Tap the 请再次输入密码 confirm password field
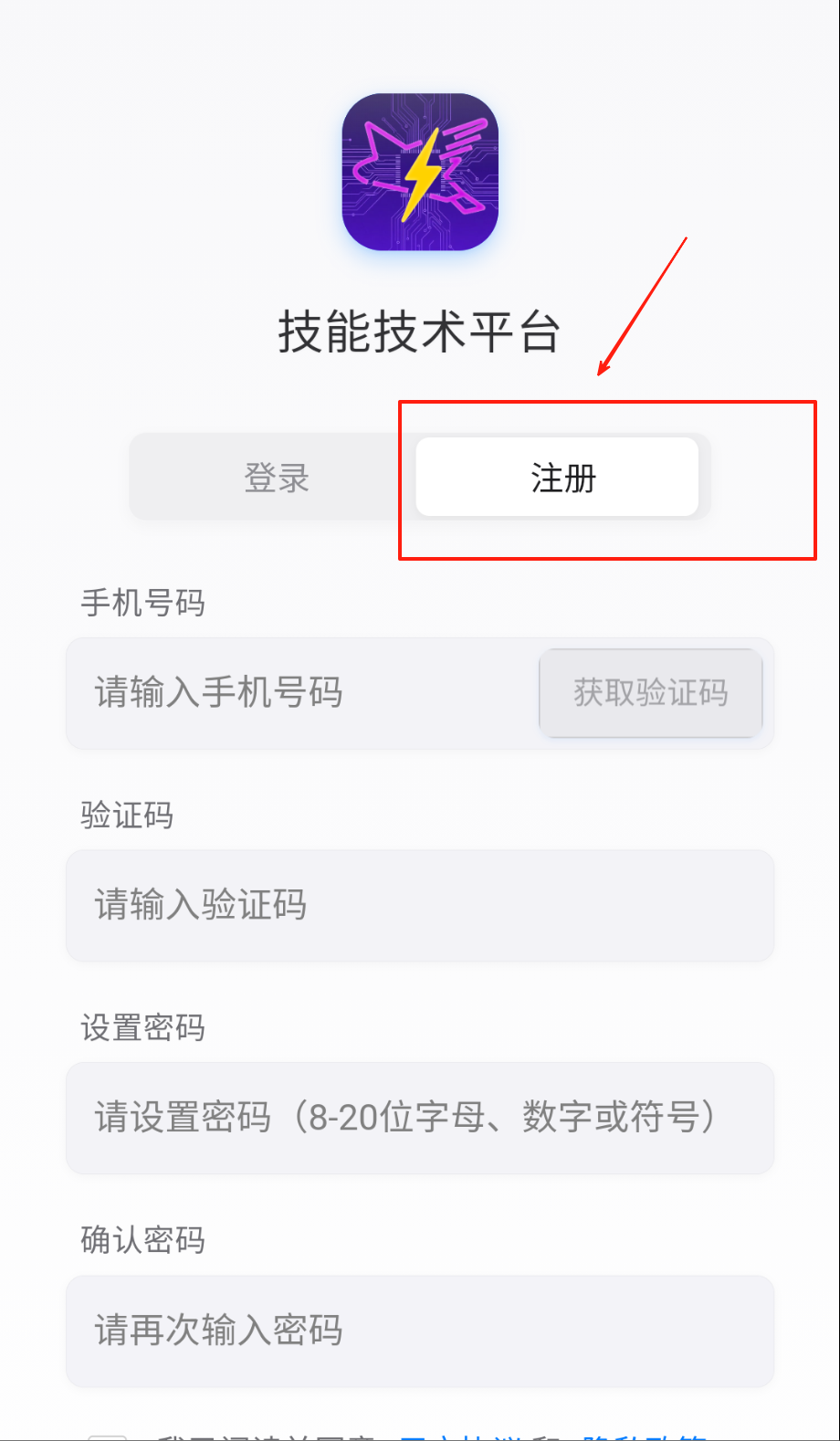 pos(419,1331)
